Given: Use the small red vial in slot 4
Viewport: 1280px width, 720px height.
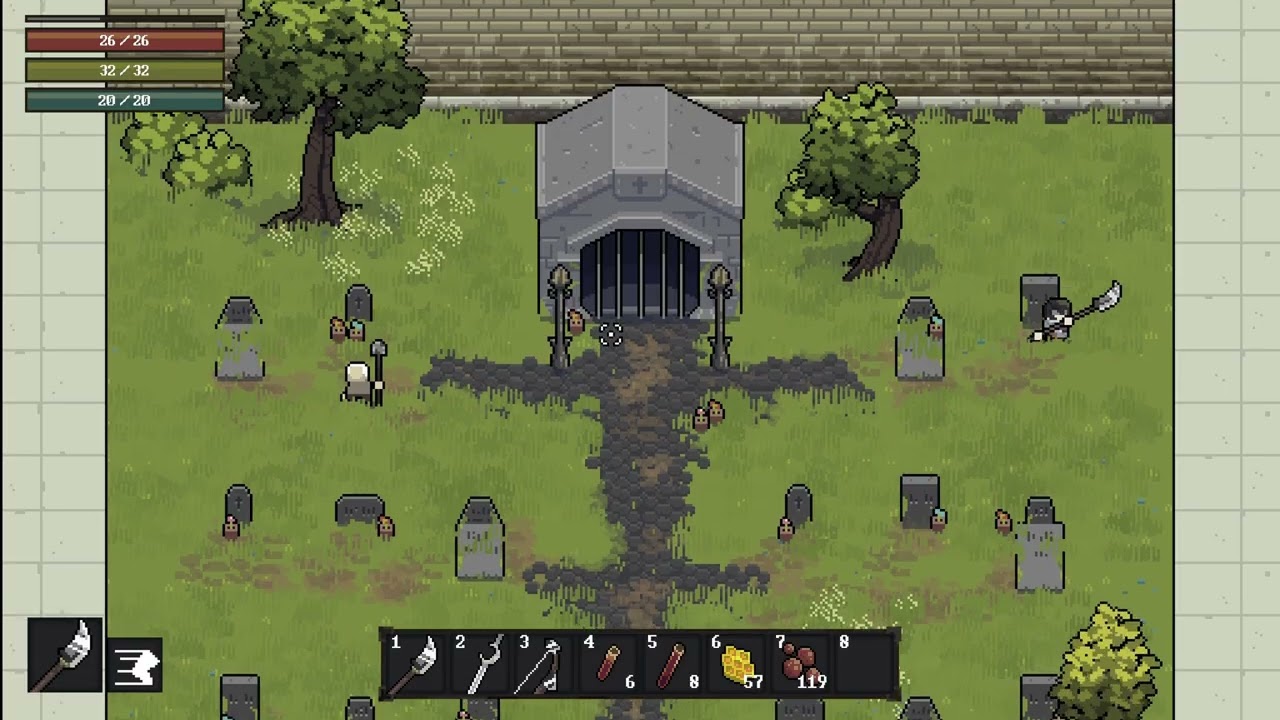Looking at the screenshot, I should coord(607,664).
